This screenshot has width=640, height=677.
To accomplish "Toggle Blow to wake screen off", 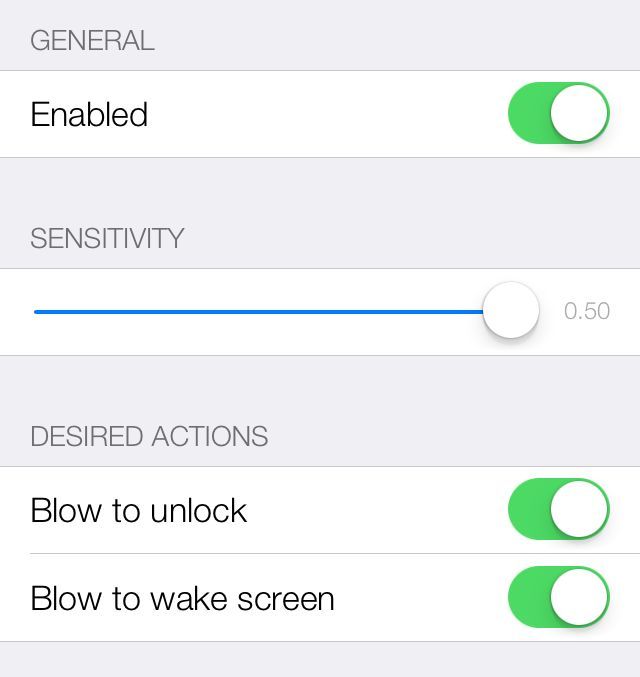I will [x=558, y=598].
